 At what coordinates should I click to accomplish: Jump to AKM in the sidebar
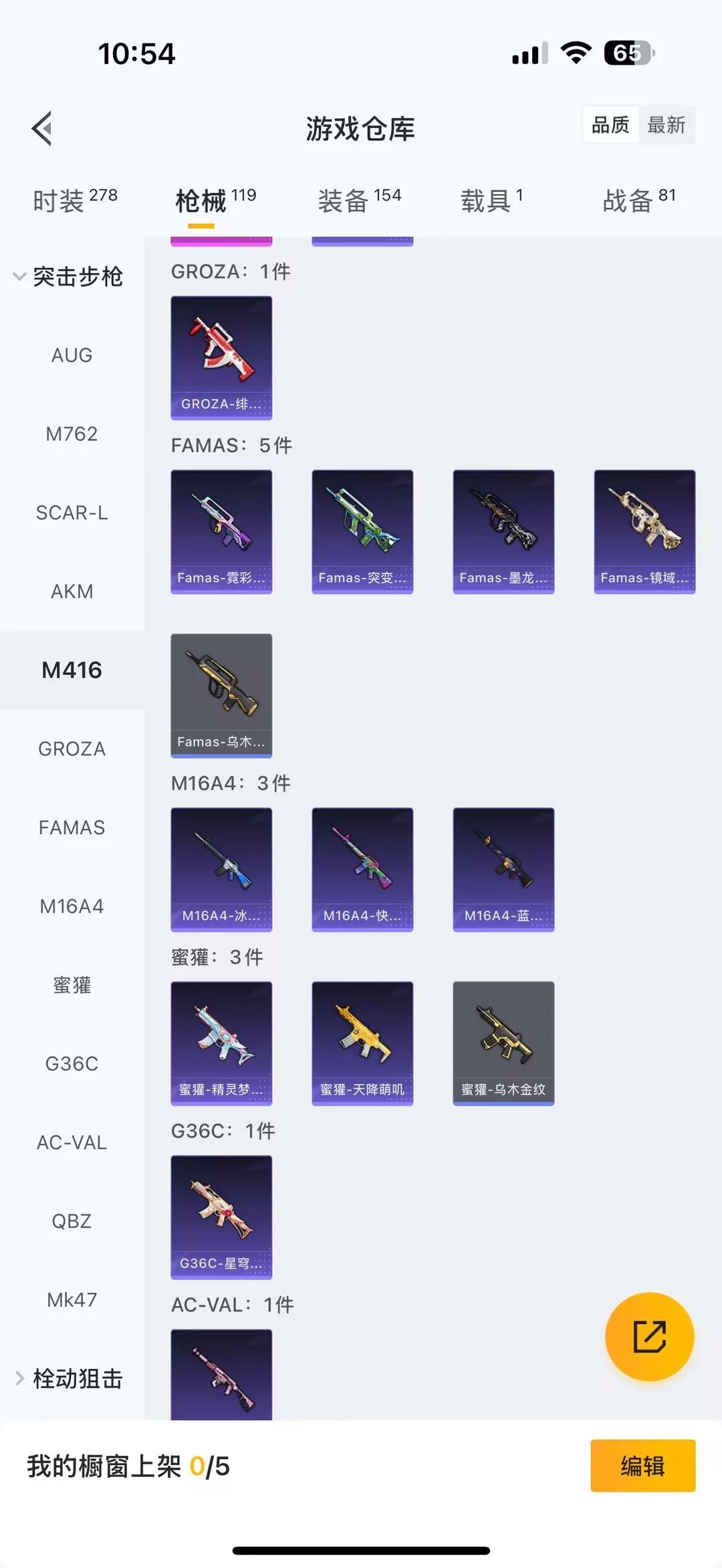[x=72, y=591]
